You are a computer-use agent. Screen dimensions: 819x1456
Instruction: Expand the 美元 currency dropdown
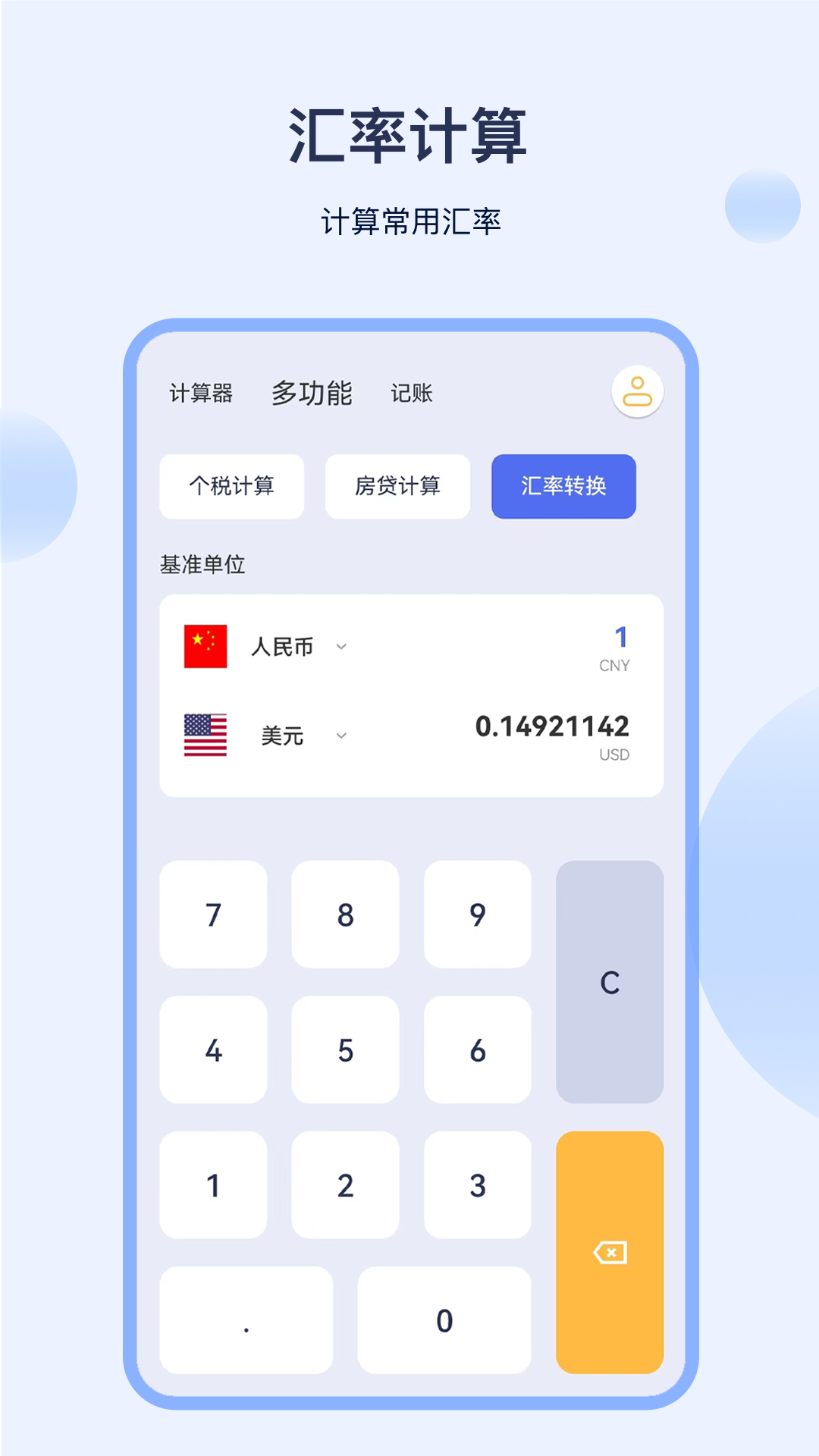[342, 736]
